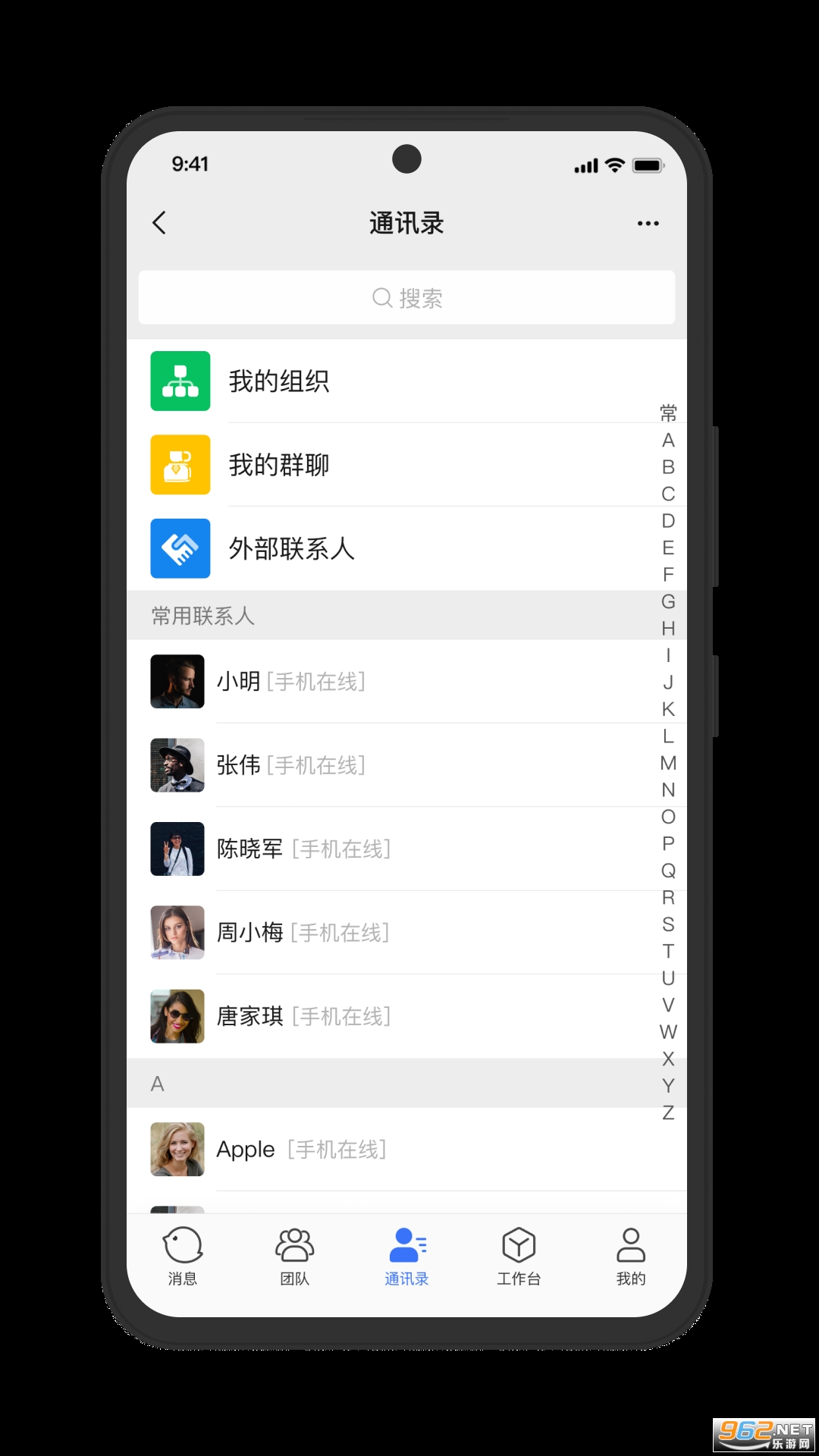Jump to letter M in the index
Viewport: 819px width, 1456px height.
pyautogui.click(x=668, y=763)
